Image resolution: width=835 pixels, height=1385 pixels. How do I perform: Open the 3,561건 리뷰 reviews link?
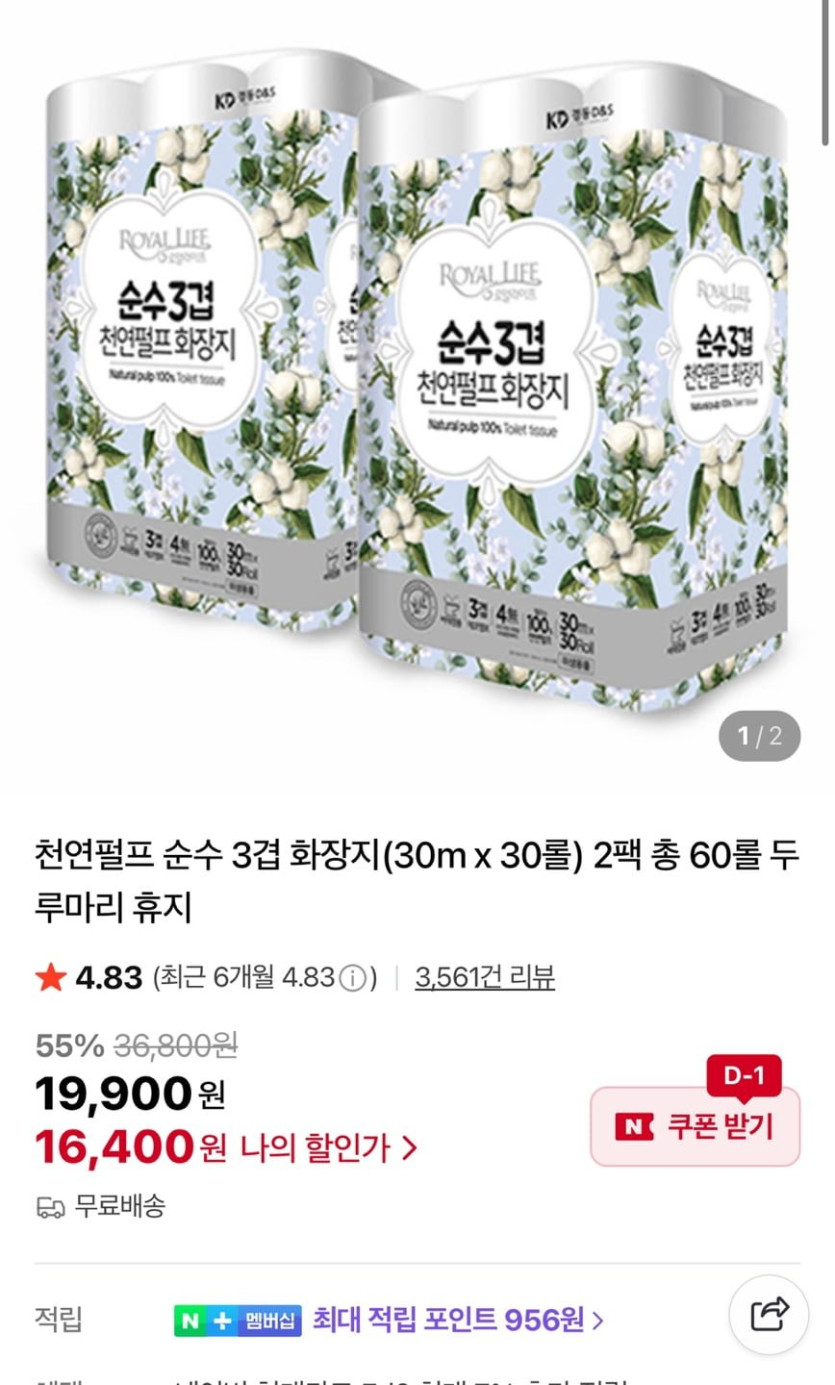[485, 977]
